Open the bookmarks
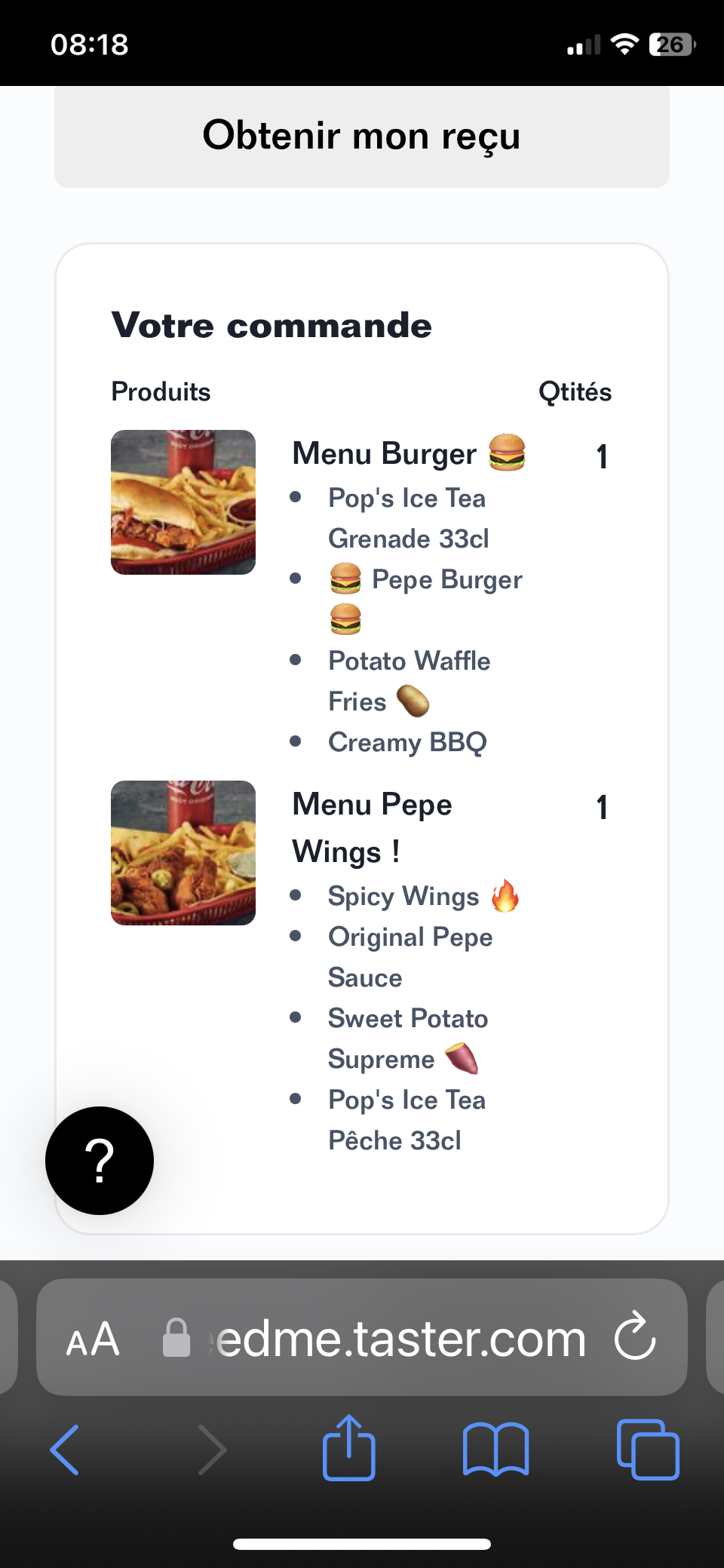 pyautogui.click(x=495, y=1450)
